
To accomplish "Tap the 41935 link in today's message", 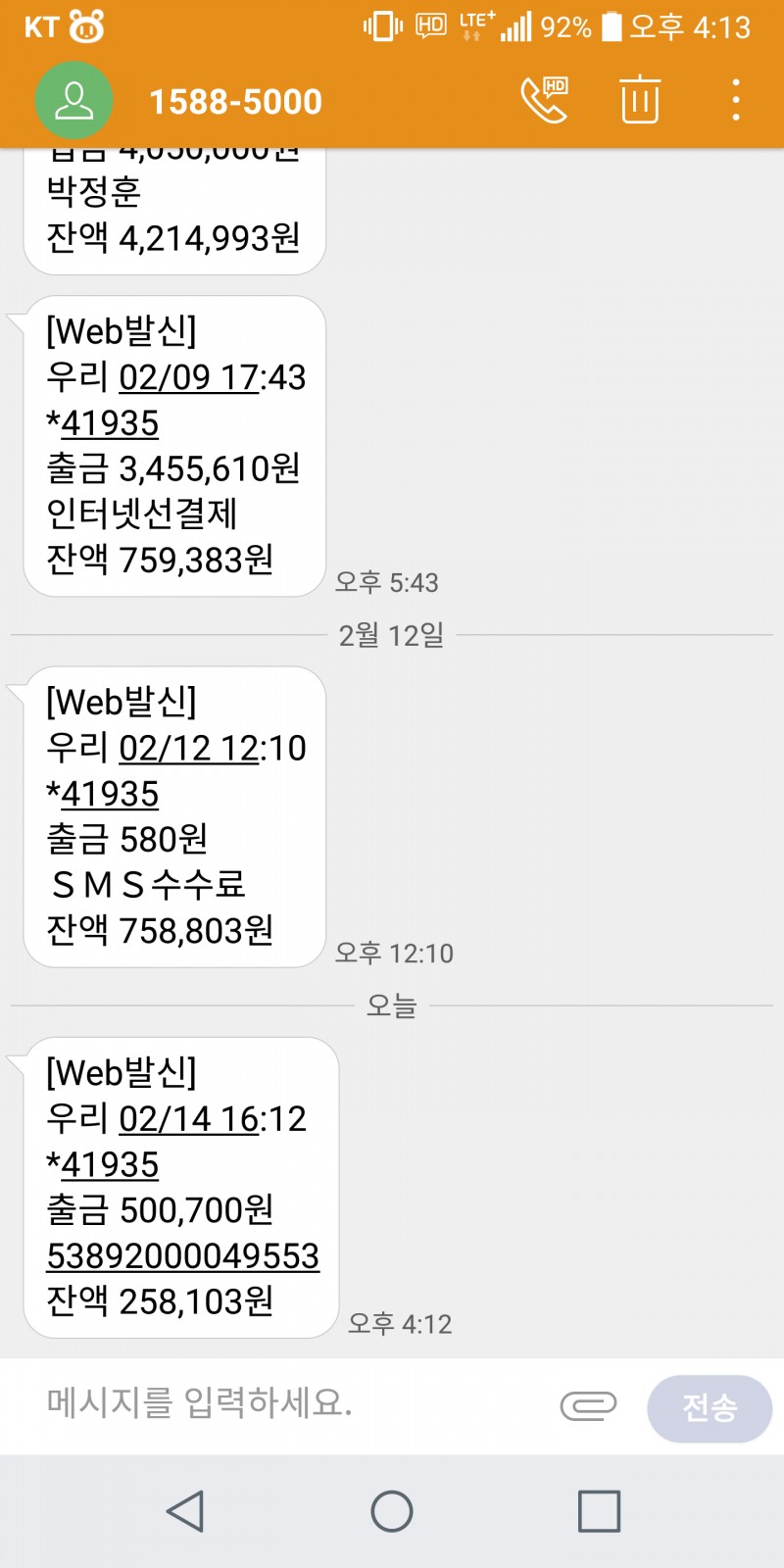I will point(110,1164).
